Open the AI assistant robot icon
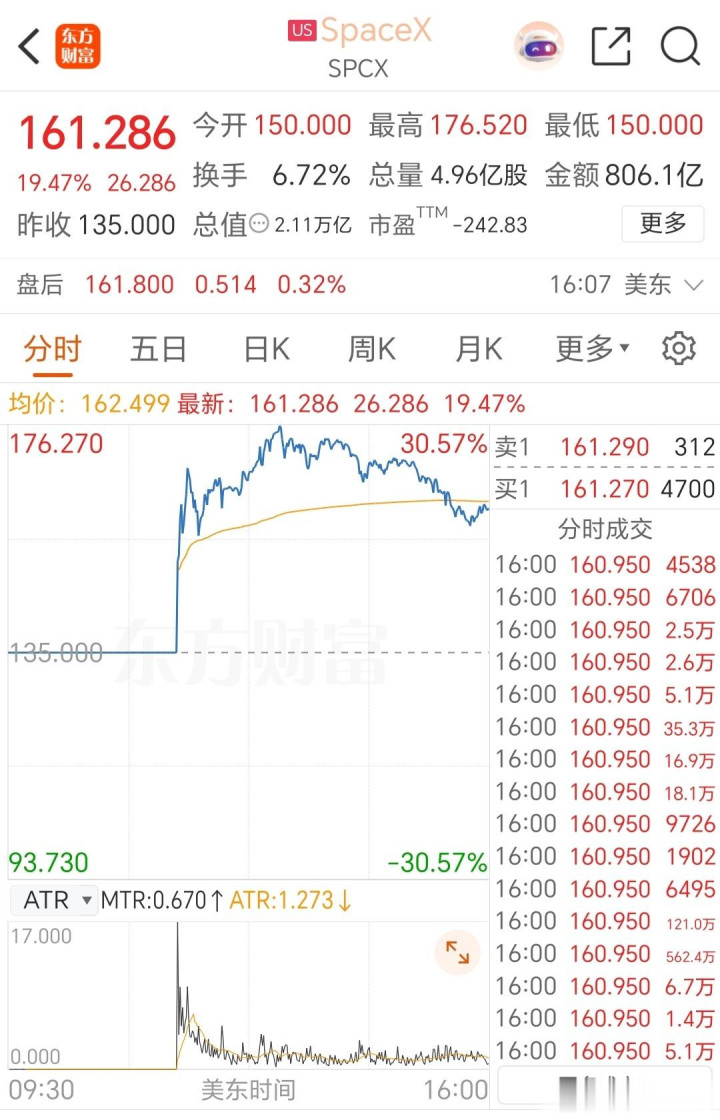 [539, 46]
